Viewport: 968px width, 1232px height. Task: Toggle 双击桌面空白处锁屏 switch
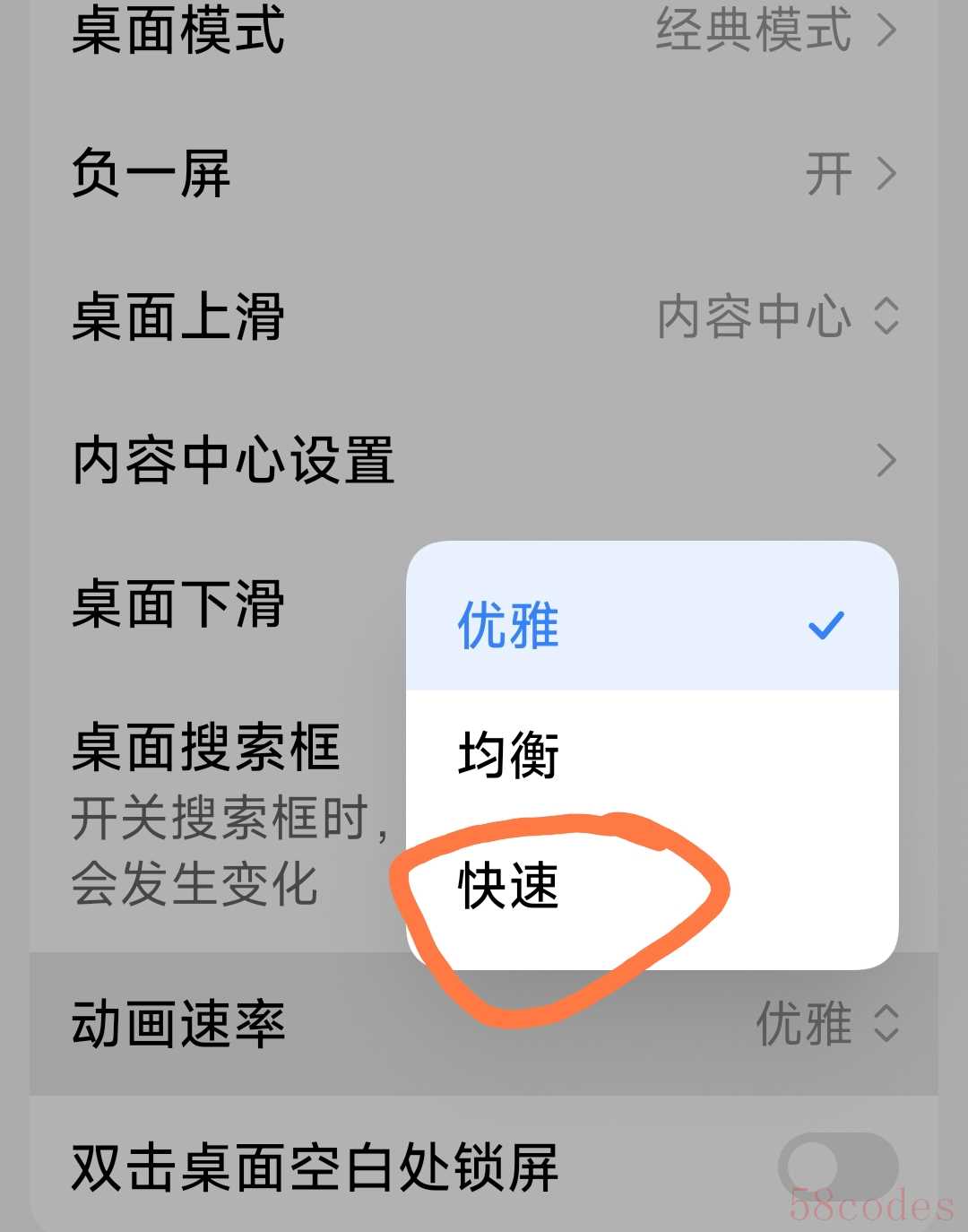(x=837, y=1167)
